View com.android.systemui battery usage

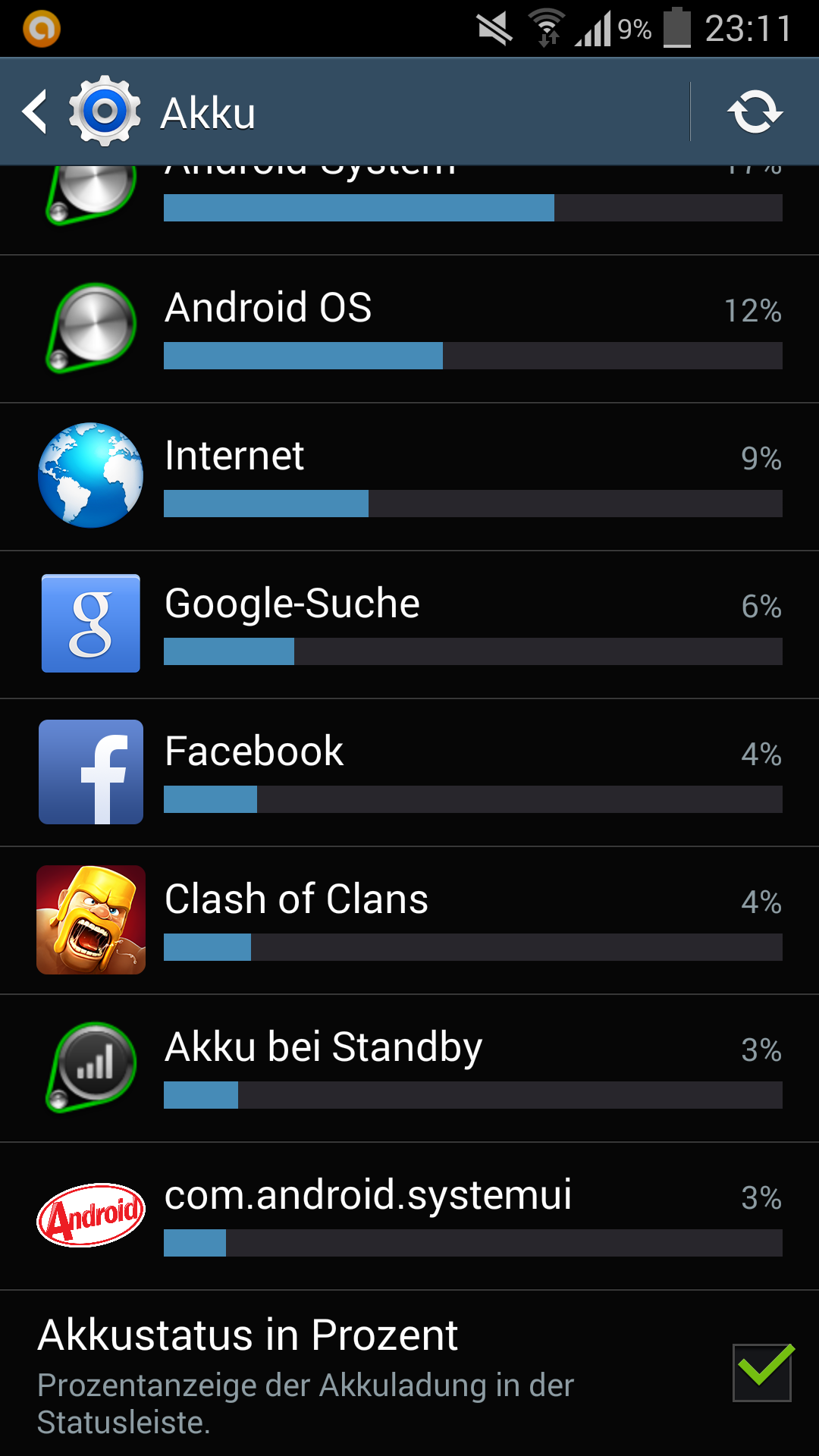409,1216
